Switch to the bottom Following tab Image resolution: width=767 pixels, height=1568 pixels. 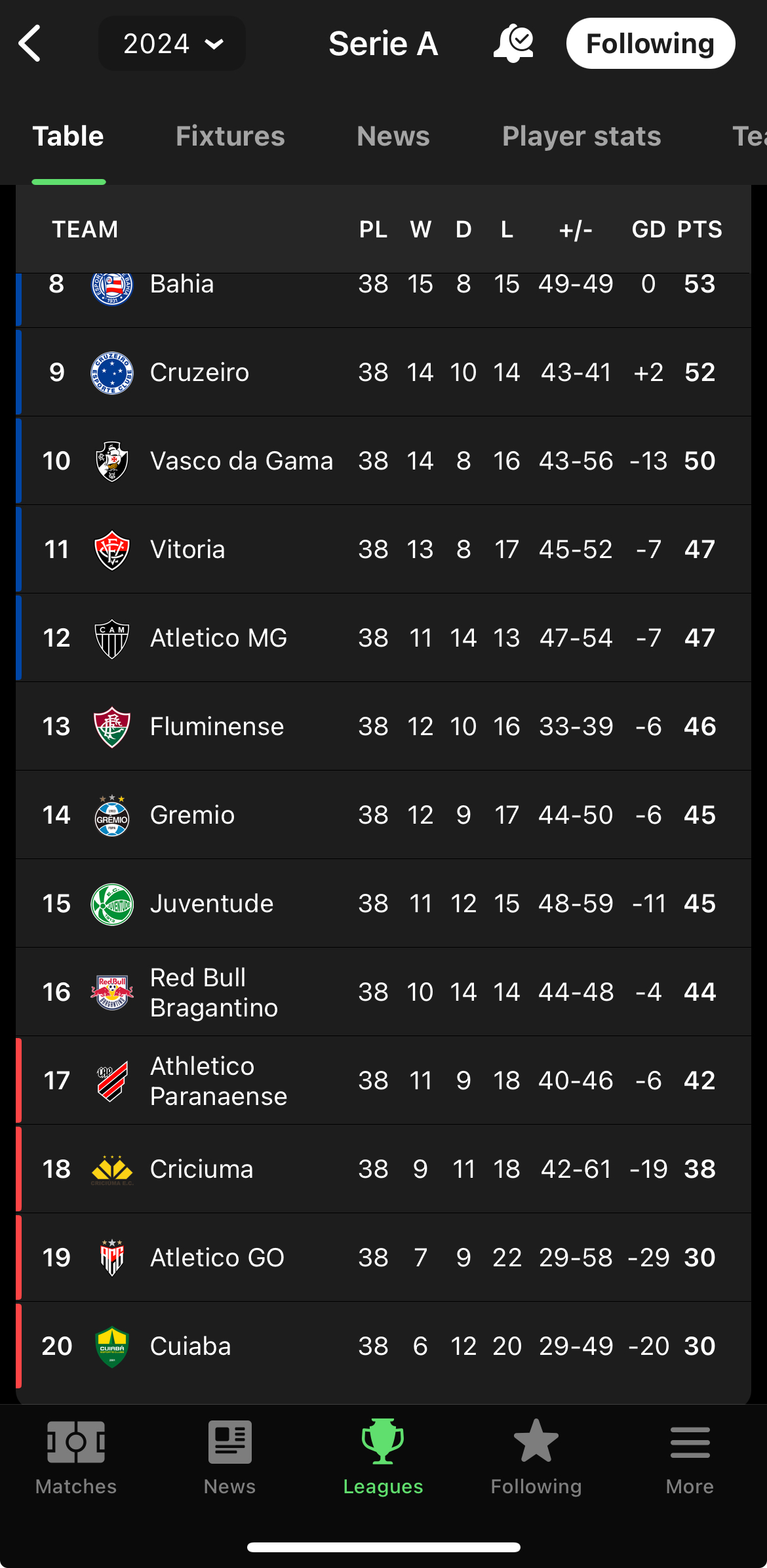[536, 1457]
